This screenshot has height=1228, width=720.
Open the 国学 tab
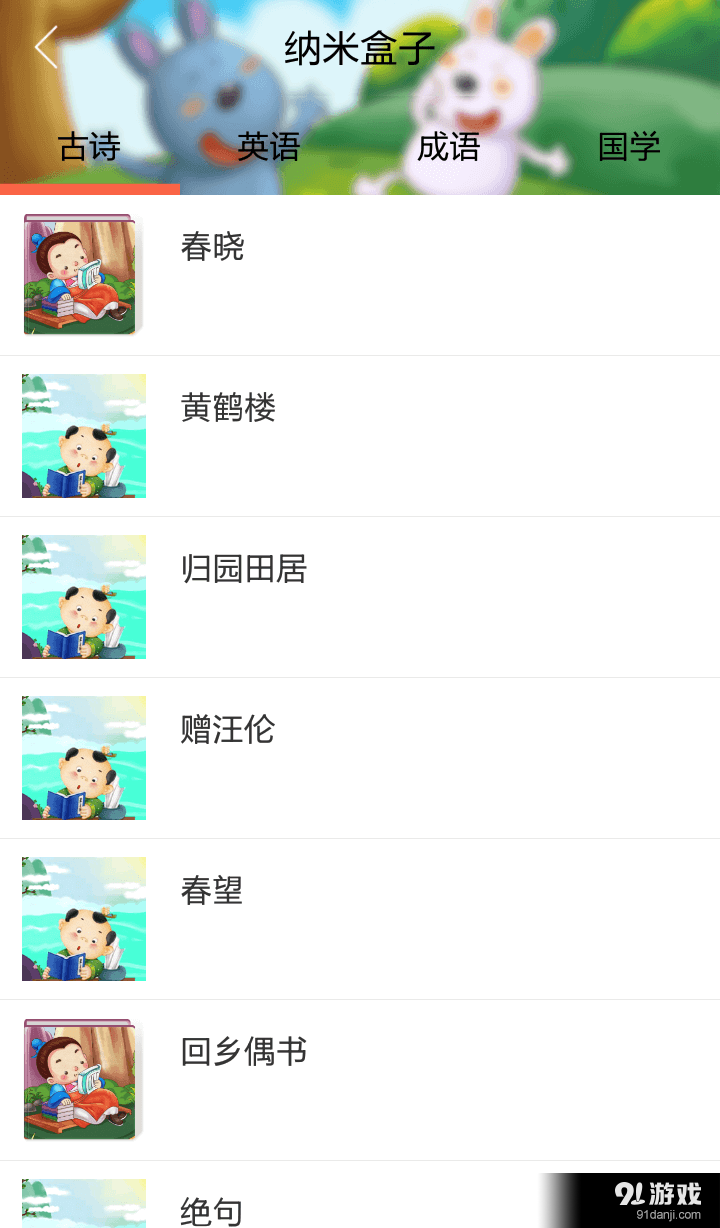click(628, 147)
